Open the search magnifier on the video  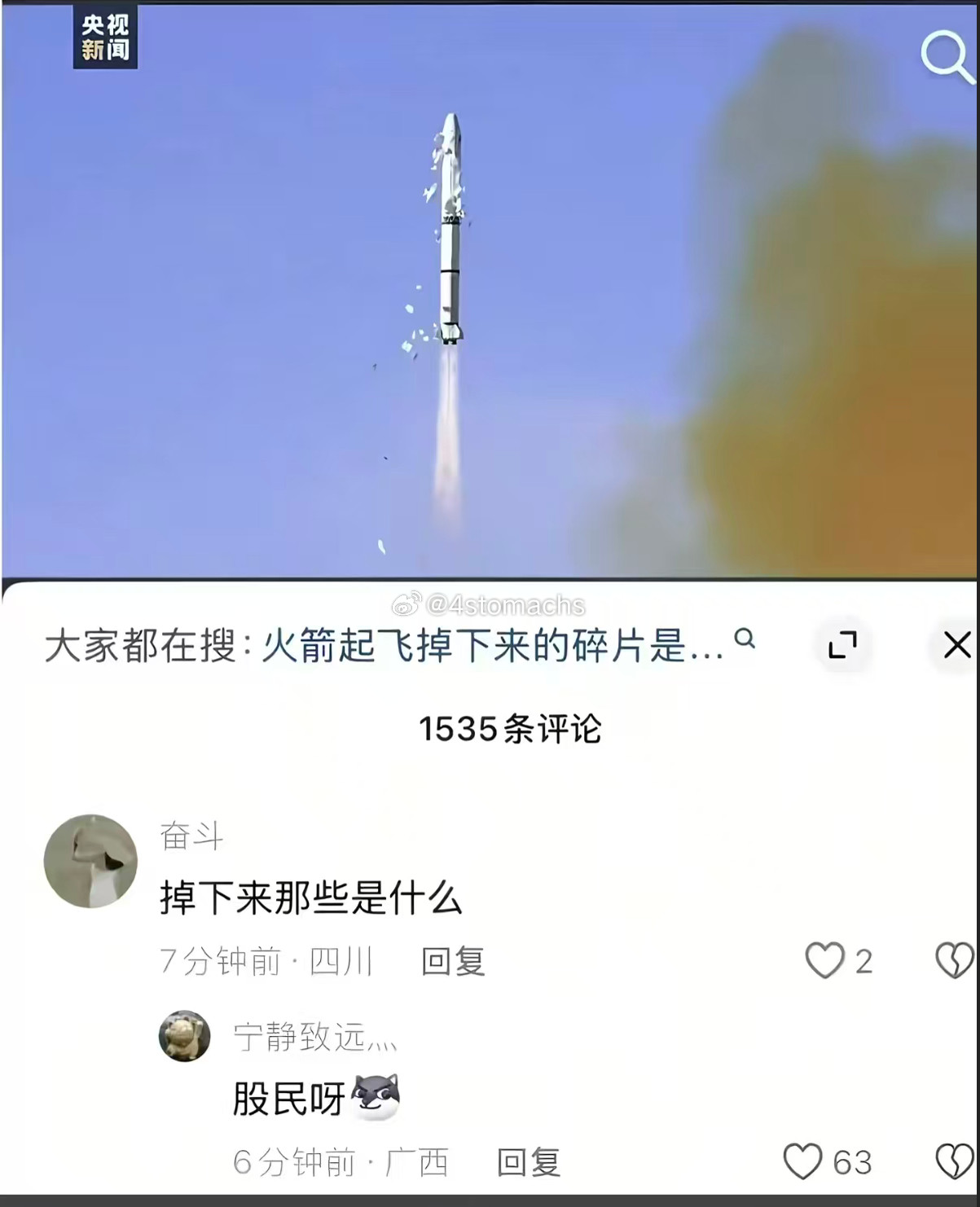[947, 57]
